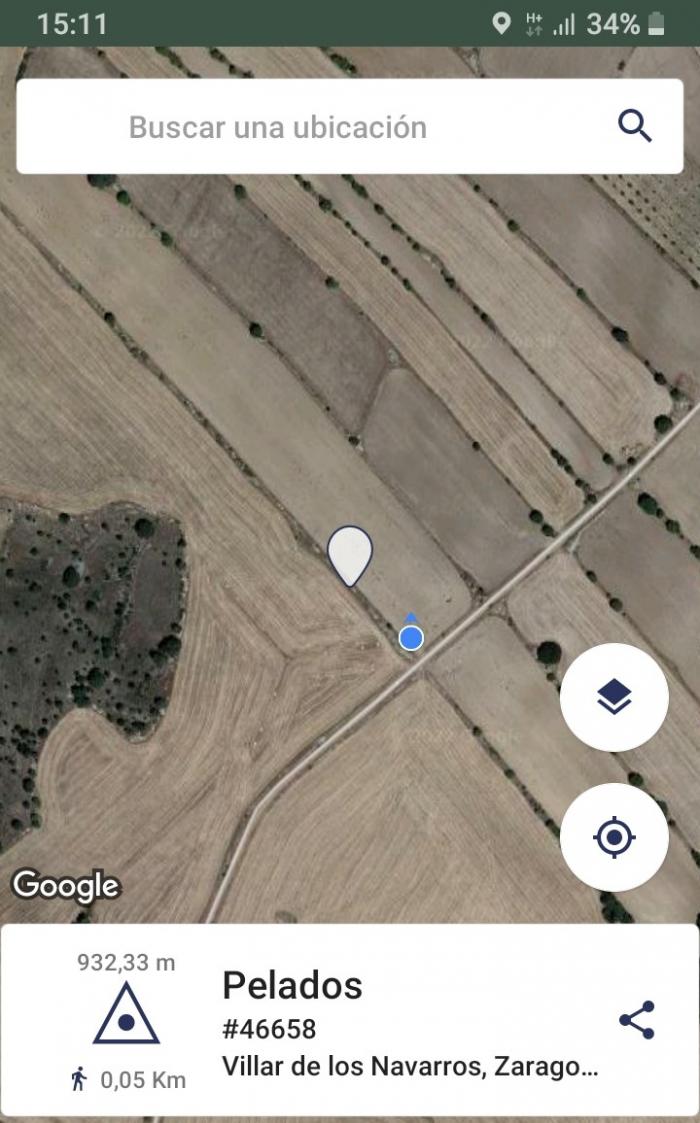Tap the 'Buscar una ubicación' search field
Viewport: 700px width, 1123px height.
(x=350, y=127)
